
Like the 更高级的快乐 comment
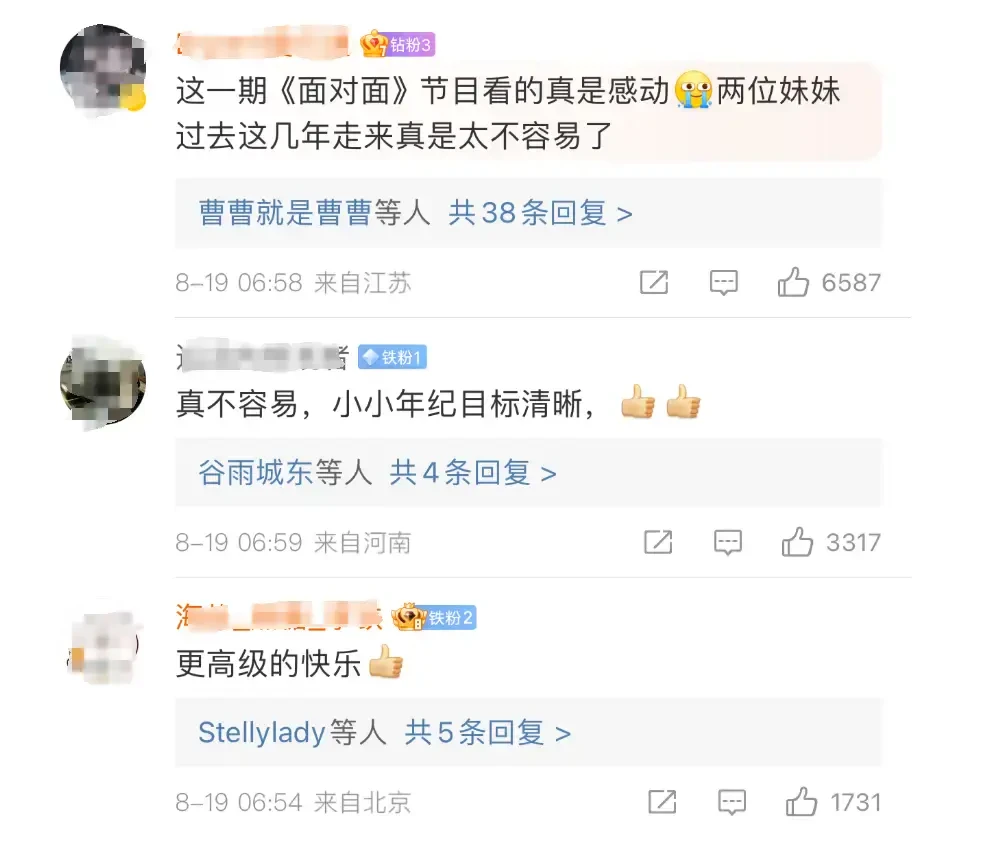[x=801, y=802]
